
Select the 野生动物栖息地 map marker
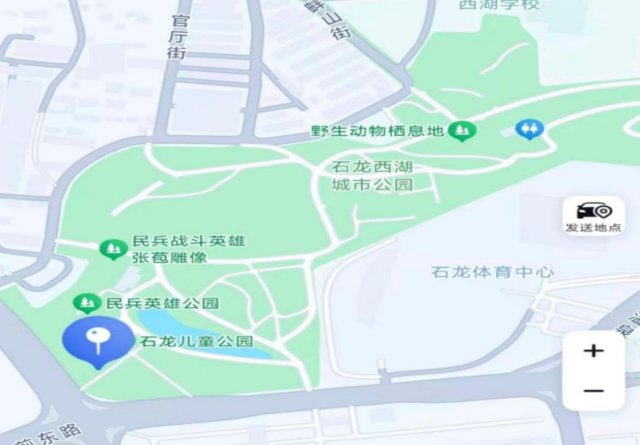click(462, 130)
